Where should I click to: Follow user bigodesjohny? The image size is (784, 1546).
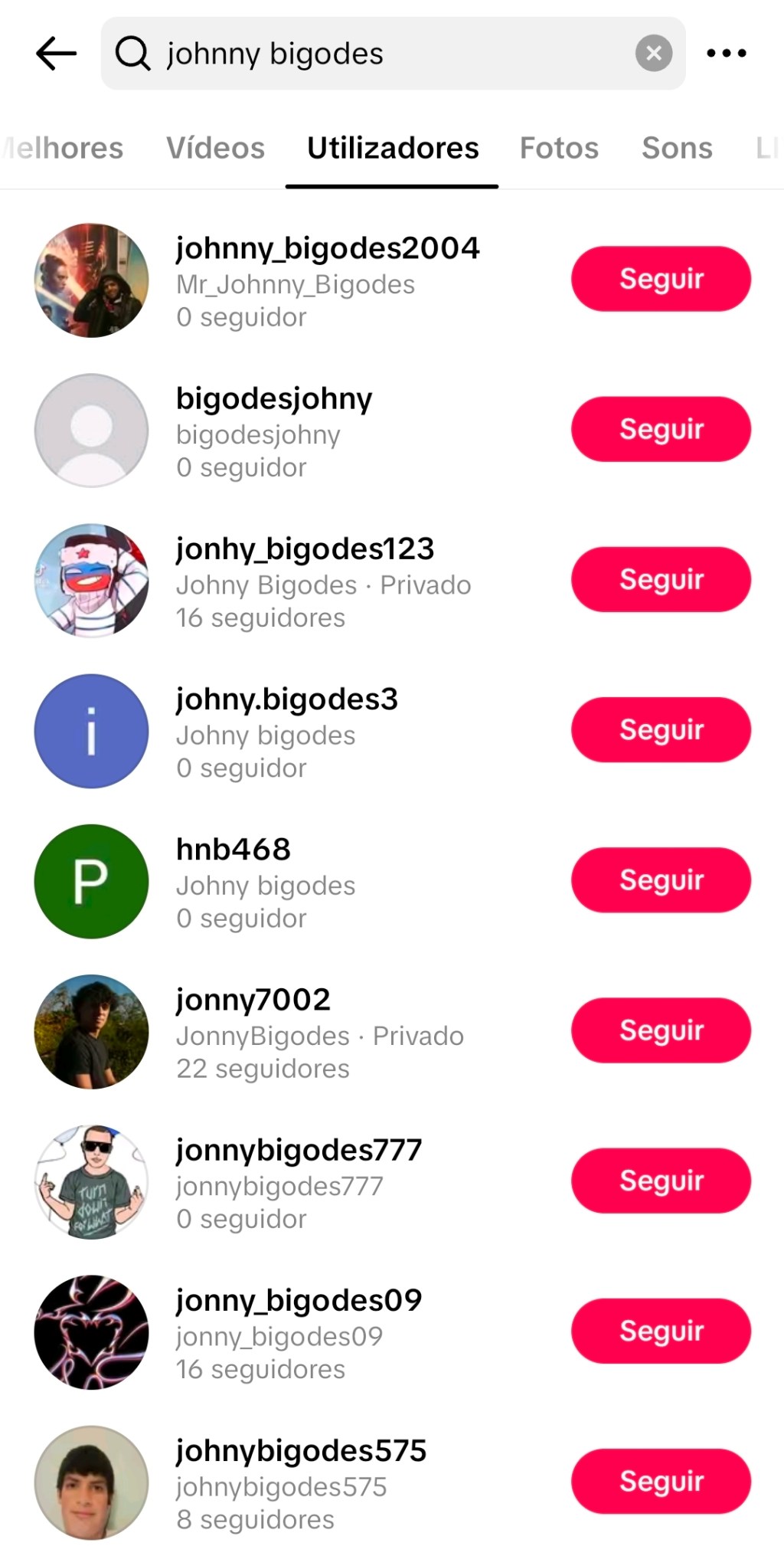tap(661, 429)
